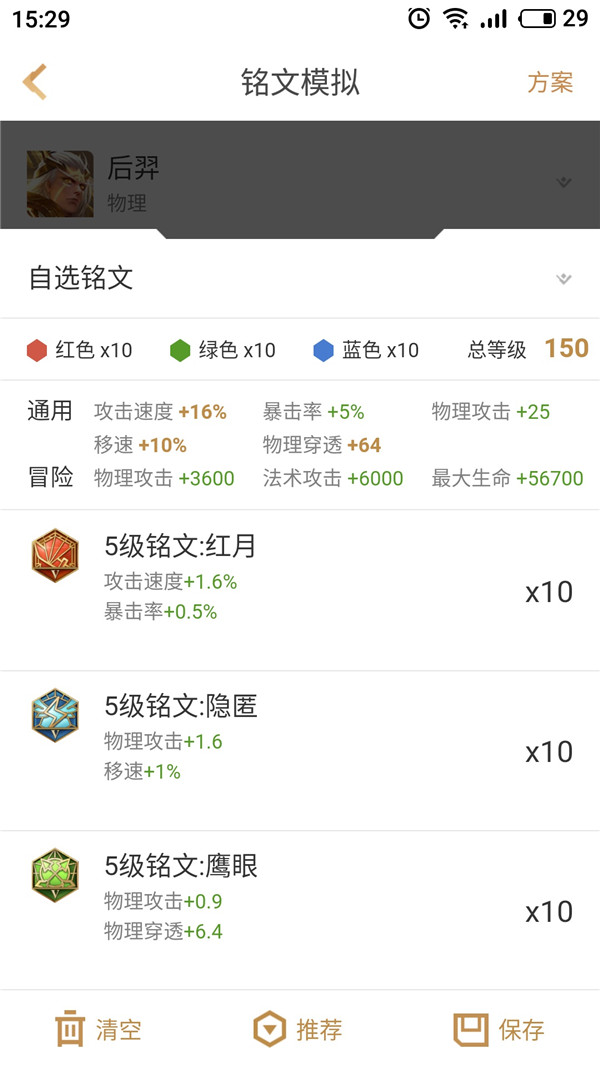Go back using the arrow icon

pyautogui.click(x=35, y=82)
